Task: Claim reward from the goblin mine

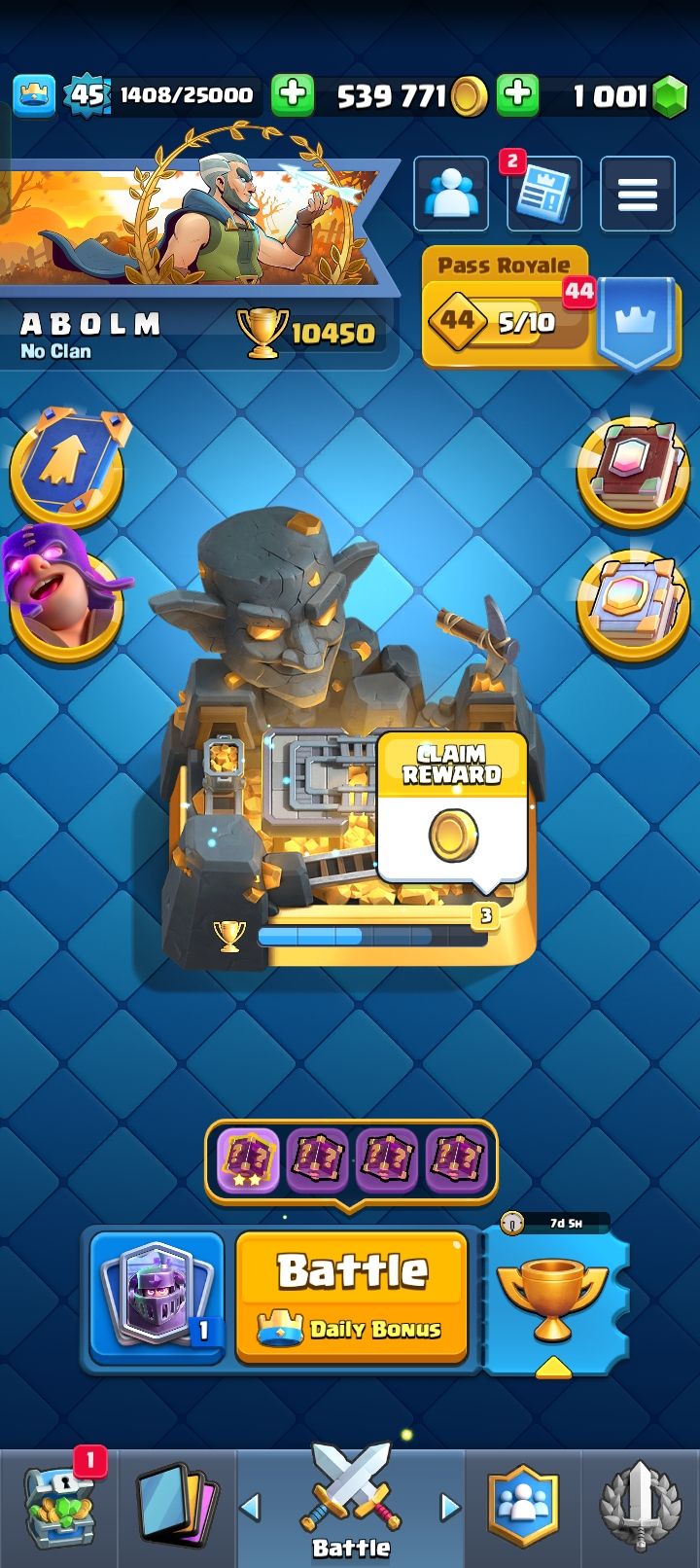Action: point(452,807)
